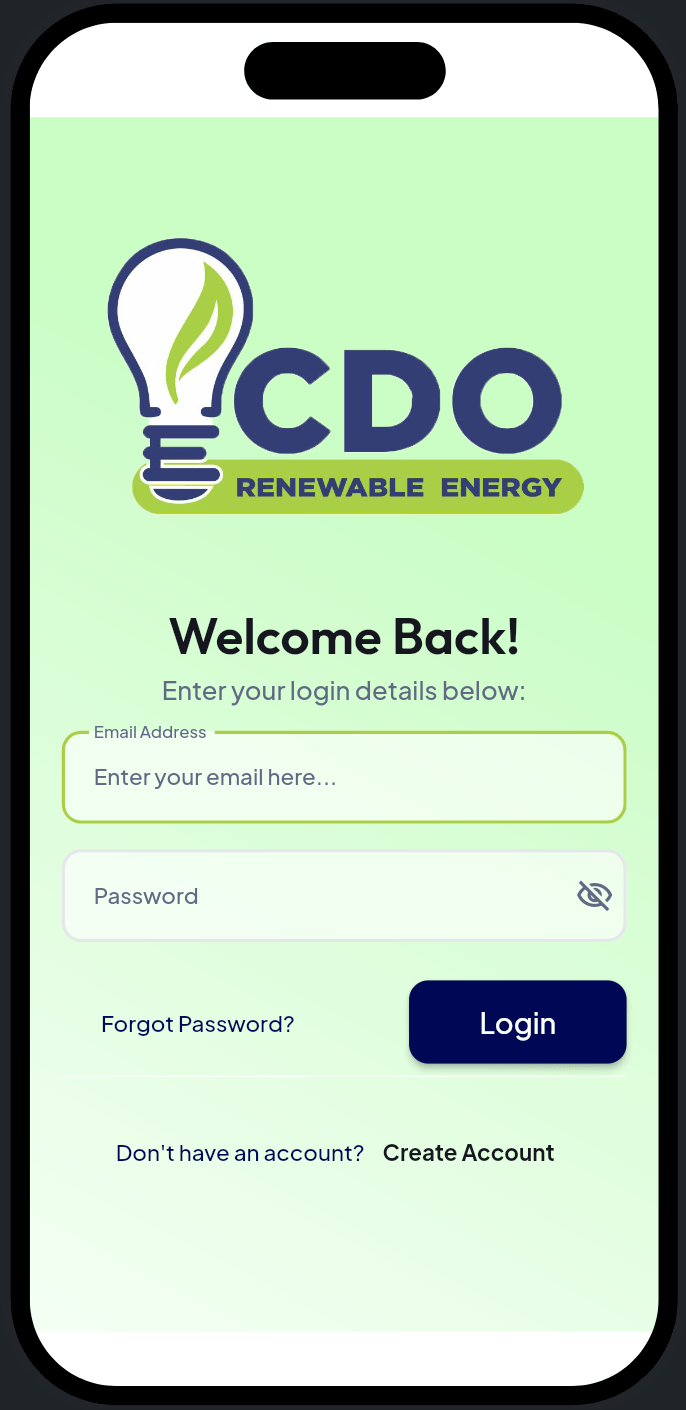Focus the Password field
Image resolution: width=686 pixels, height=1410 pixels.
320,896
